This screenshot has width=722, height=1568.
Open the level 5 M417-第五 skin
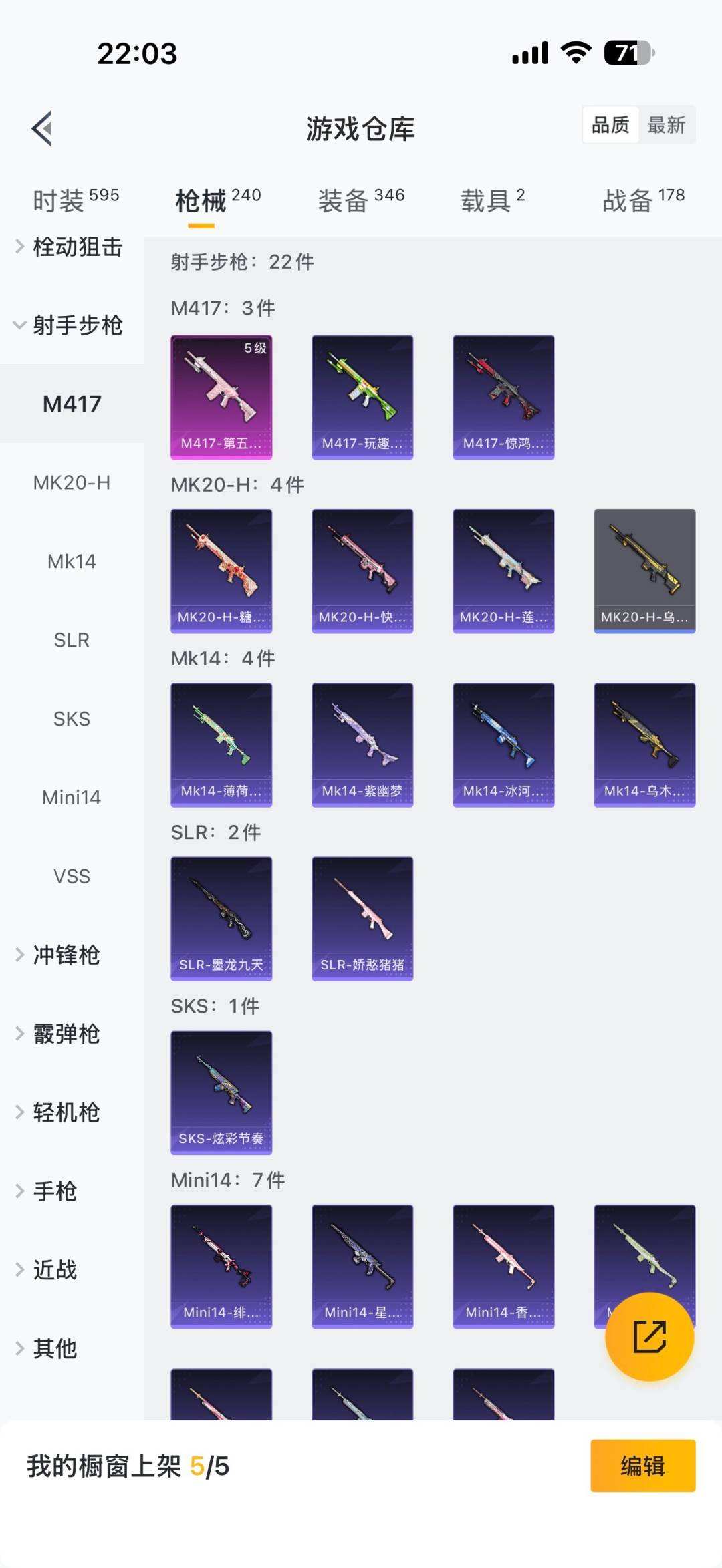pyautogui.click(x=221, y=397)
